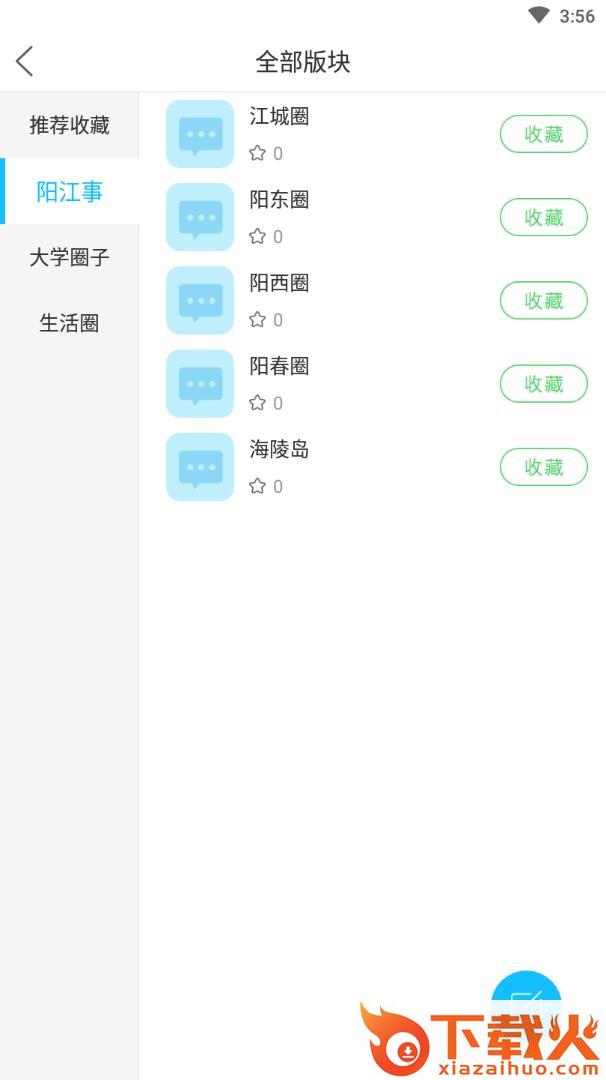Switch to 推荐收藏 category
Screen dimensions: 606x1080
[x=69, y=125]
